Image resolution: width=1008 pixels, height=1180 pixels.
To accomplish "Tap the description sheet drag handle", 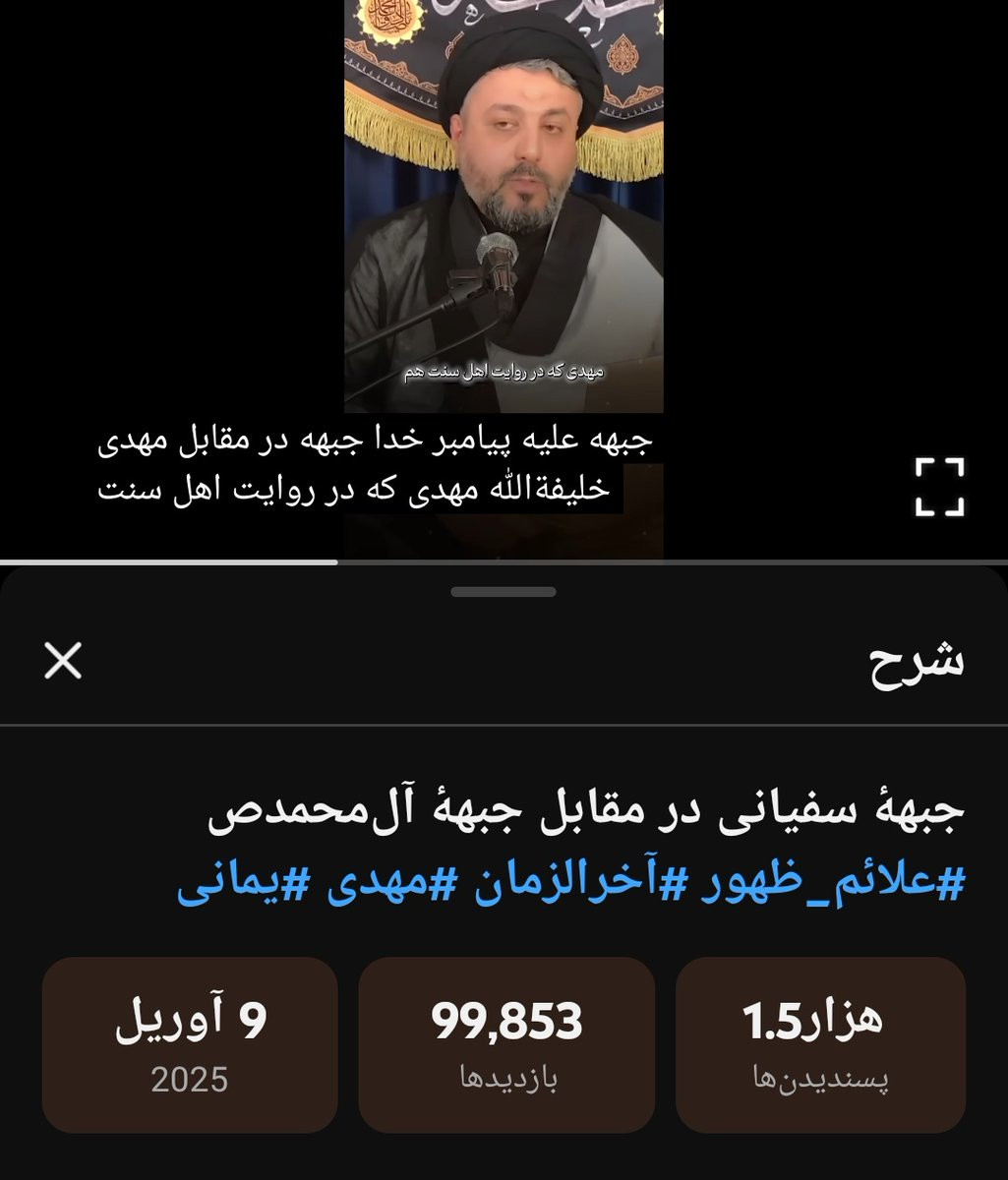I will pyautogui.click(x=504, y=592).
